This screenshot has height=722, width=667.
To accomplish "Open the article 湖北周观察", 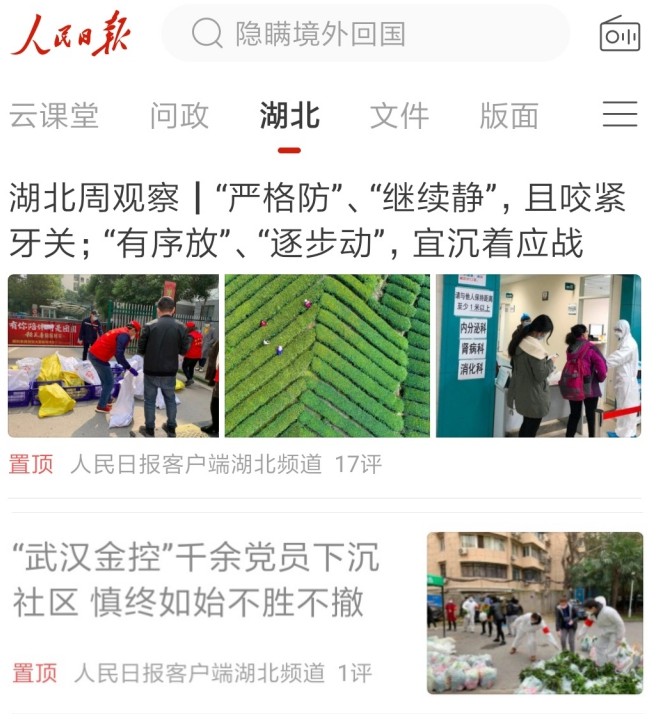I will tap(316, 220).
